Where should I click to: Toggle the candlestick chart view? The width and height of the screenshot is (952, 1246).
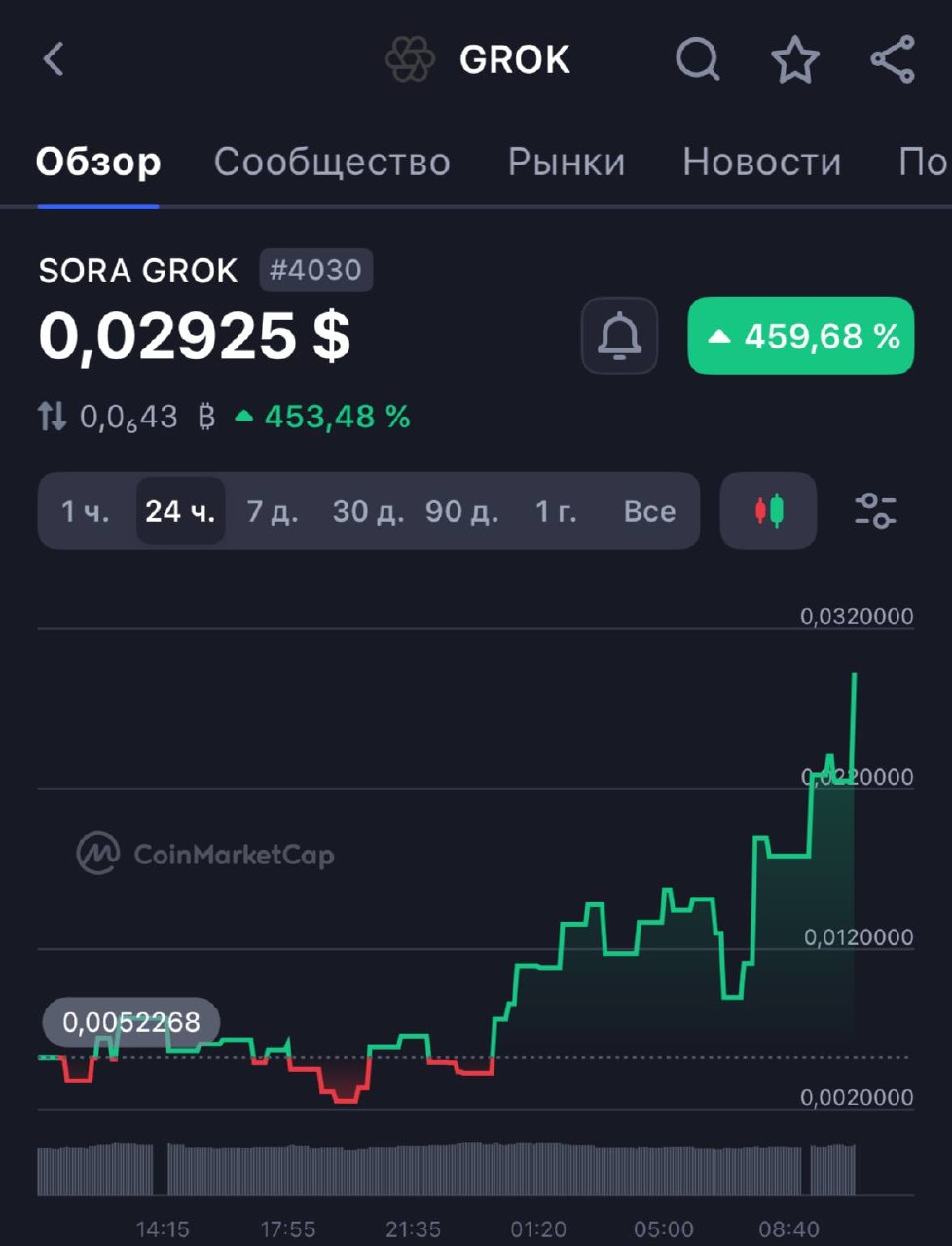[768, 511]
